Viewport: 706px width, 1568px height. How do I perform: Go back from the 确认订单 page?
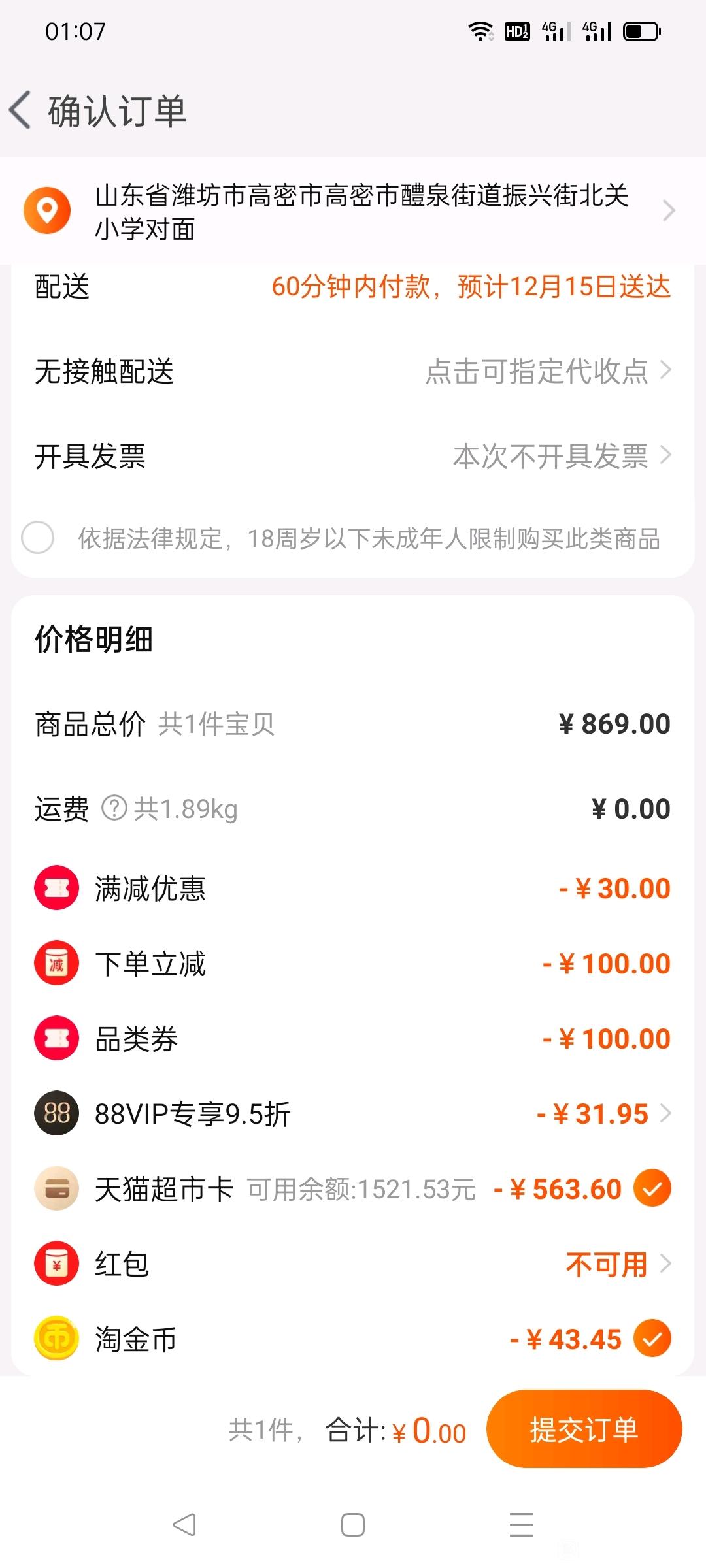coord(21,110)
